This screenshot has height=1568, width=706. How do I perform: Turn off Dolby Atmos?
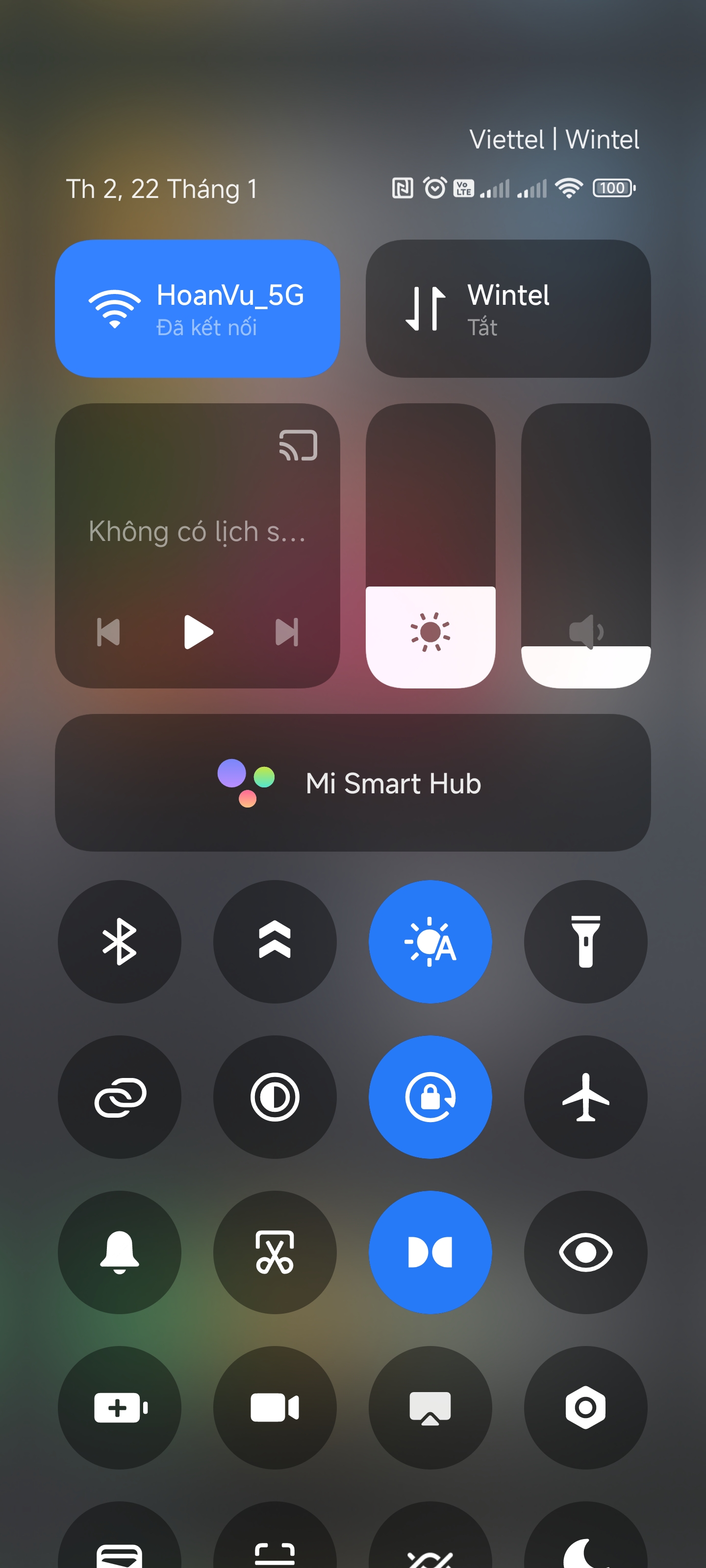[430, 1252]
